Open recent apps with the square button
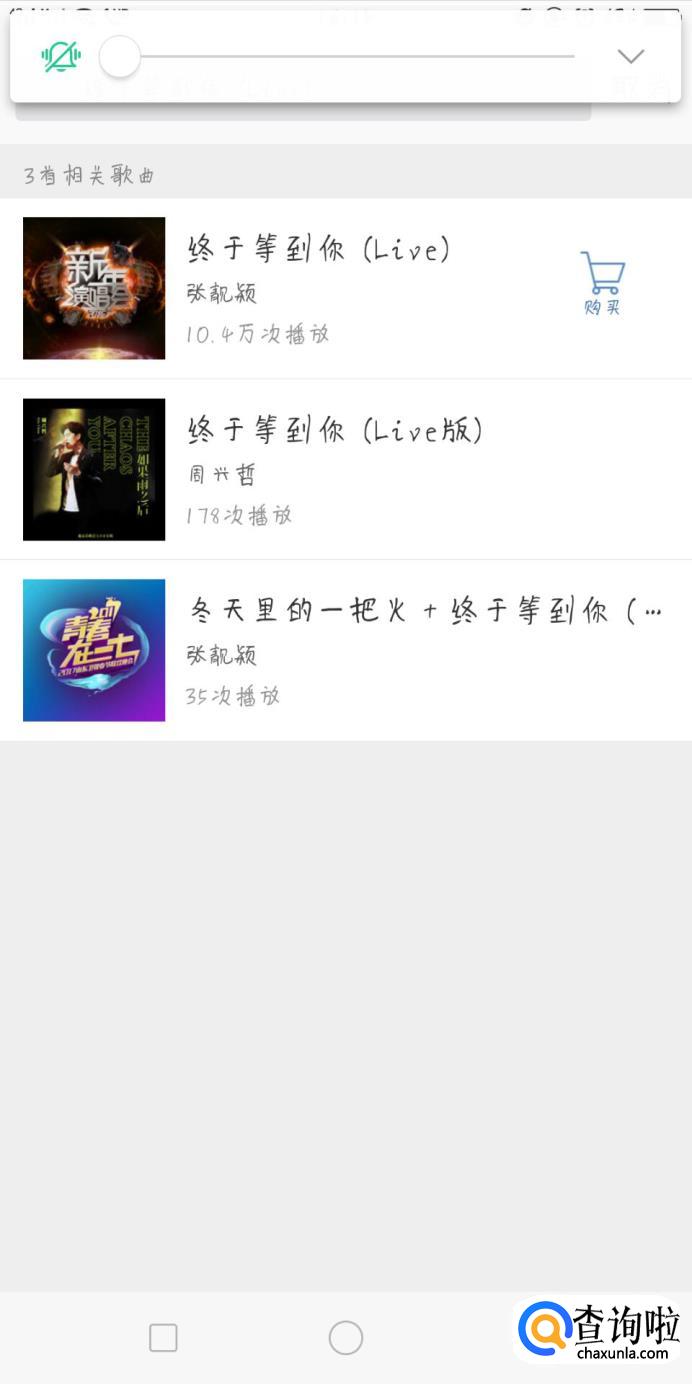Viewport: 692px width, 1384px height. tap(163, 1337)
